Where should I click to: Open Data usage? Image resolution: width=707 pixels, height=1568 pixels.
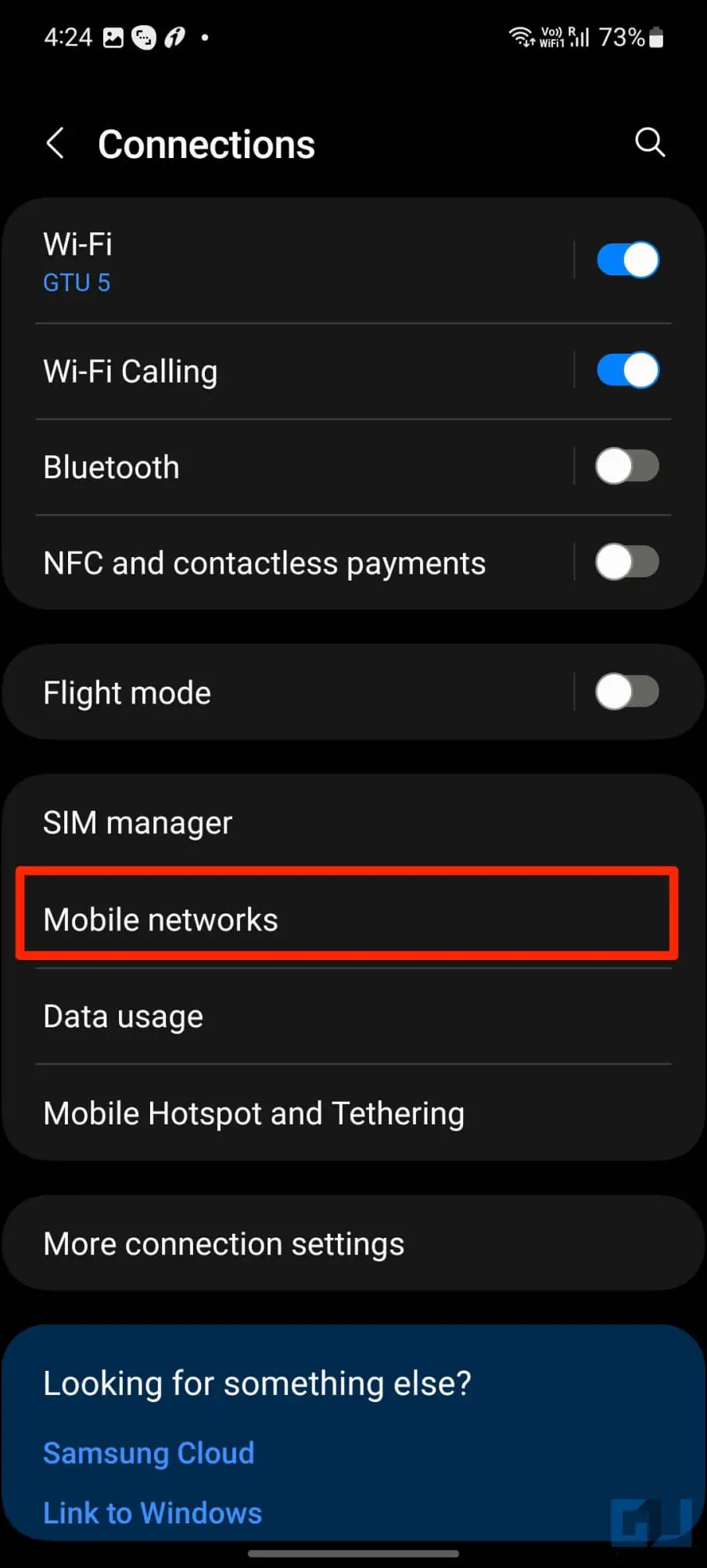(x=353, y=1016)
